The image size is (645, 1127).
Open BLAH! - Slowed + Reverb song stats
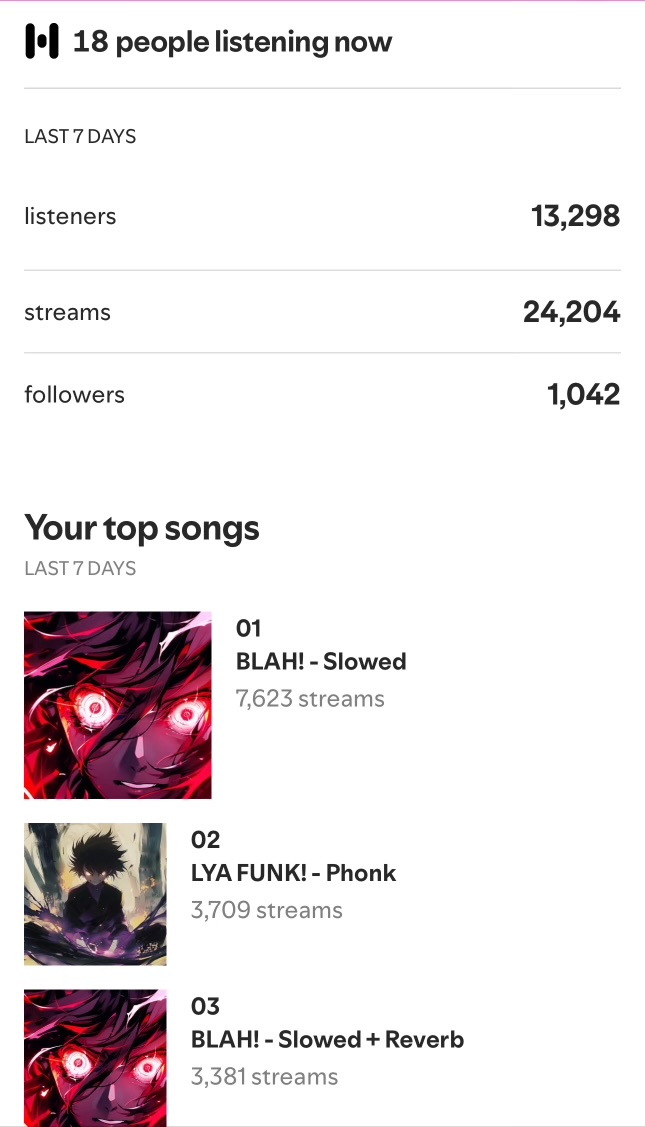pyautogui.click(x=327, y=1040)
